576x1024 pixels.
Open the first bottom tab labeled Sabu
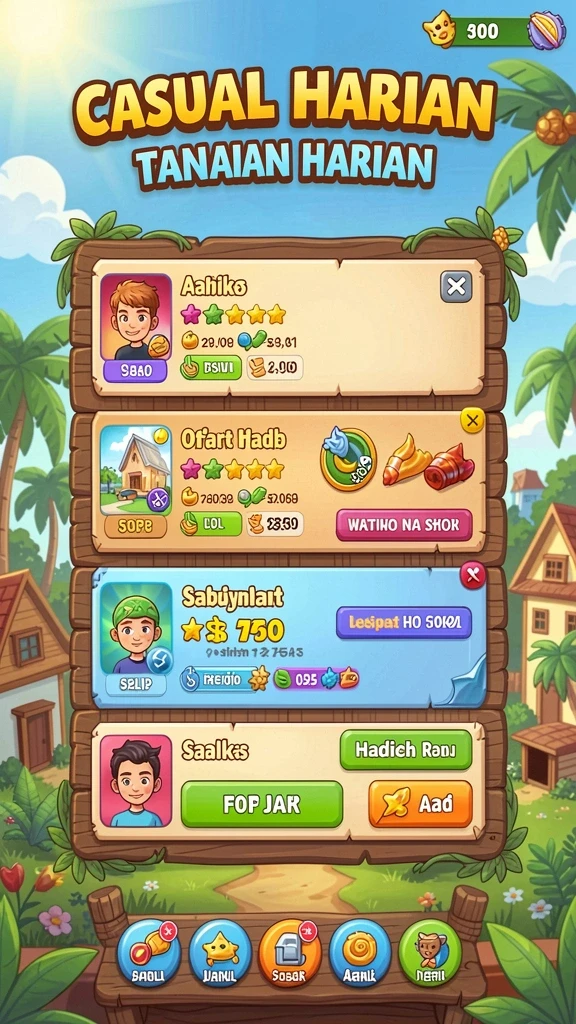tap(149, 952)
